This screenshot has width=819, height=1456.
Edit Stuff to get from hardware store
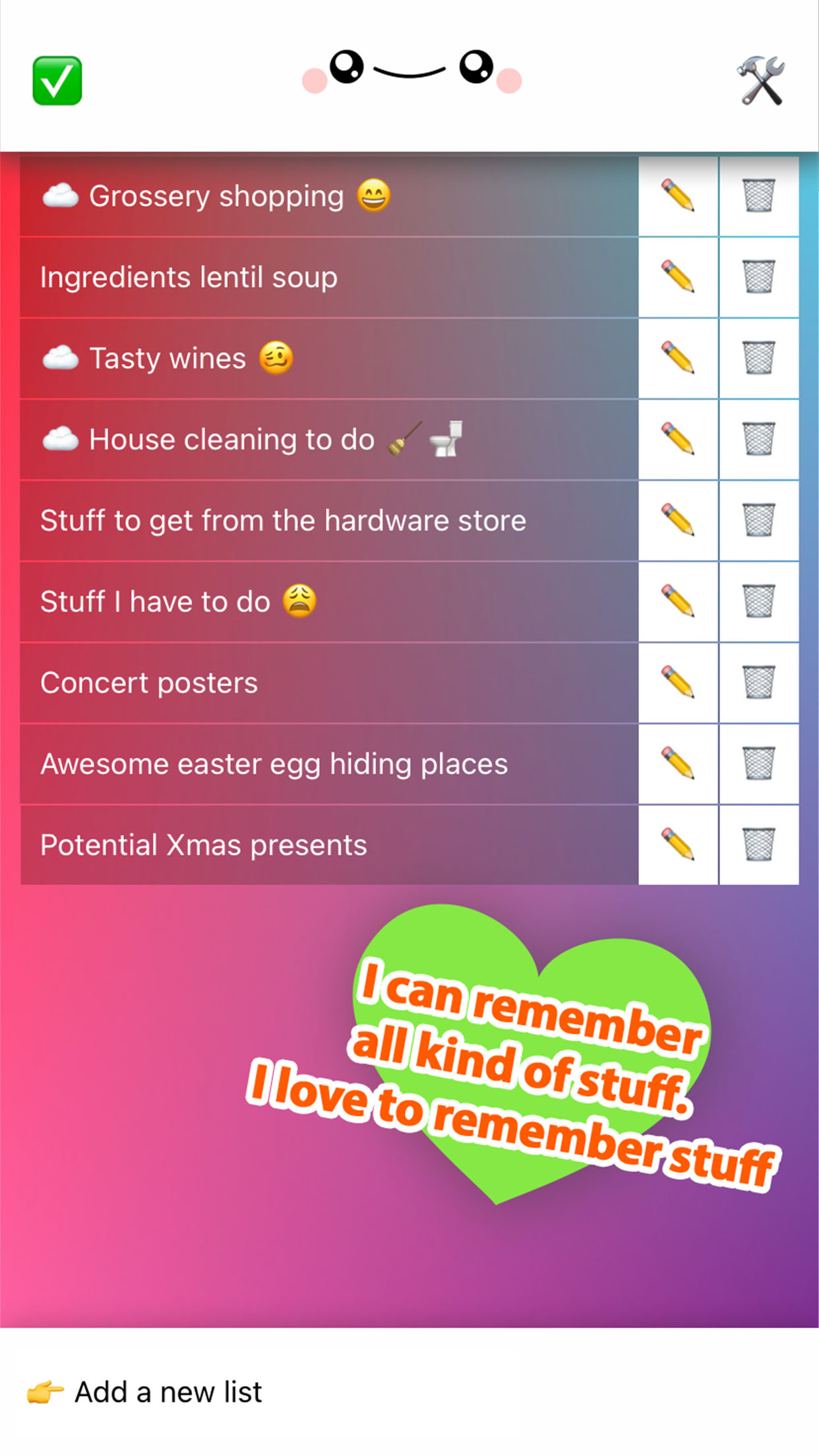(x=678, y=520)
